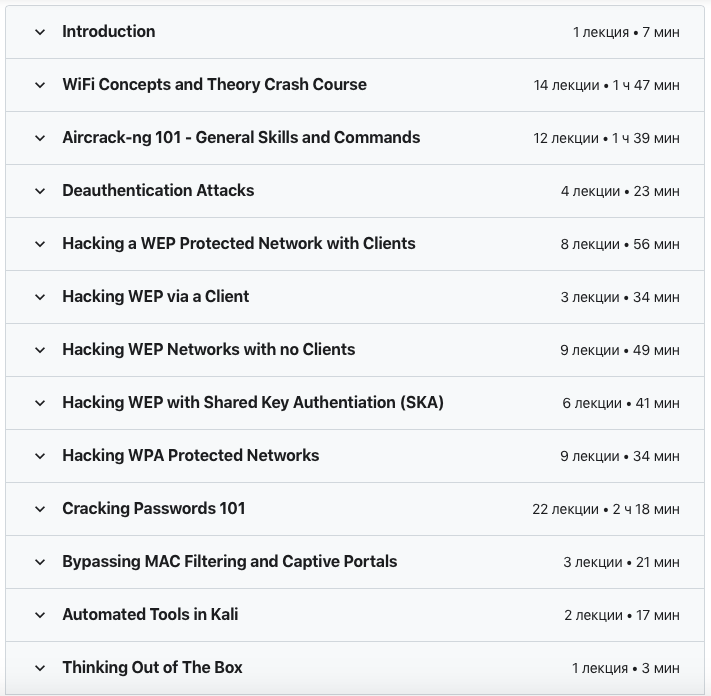
Task: Expand Aircrack-ng 101 General Skills section
Action: coord(240,138)
